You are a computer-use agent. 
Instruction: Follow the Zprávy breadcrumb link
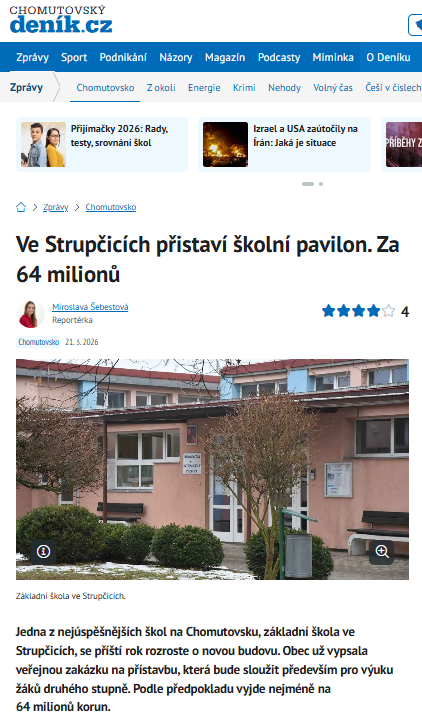[x=56, y=207]
